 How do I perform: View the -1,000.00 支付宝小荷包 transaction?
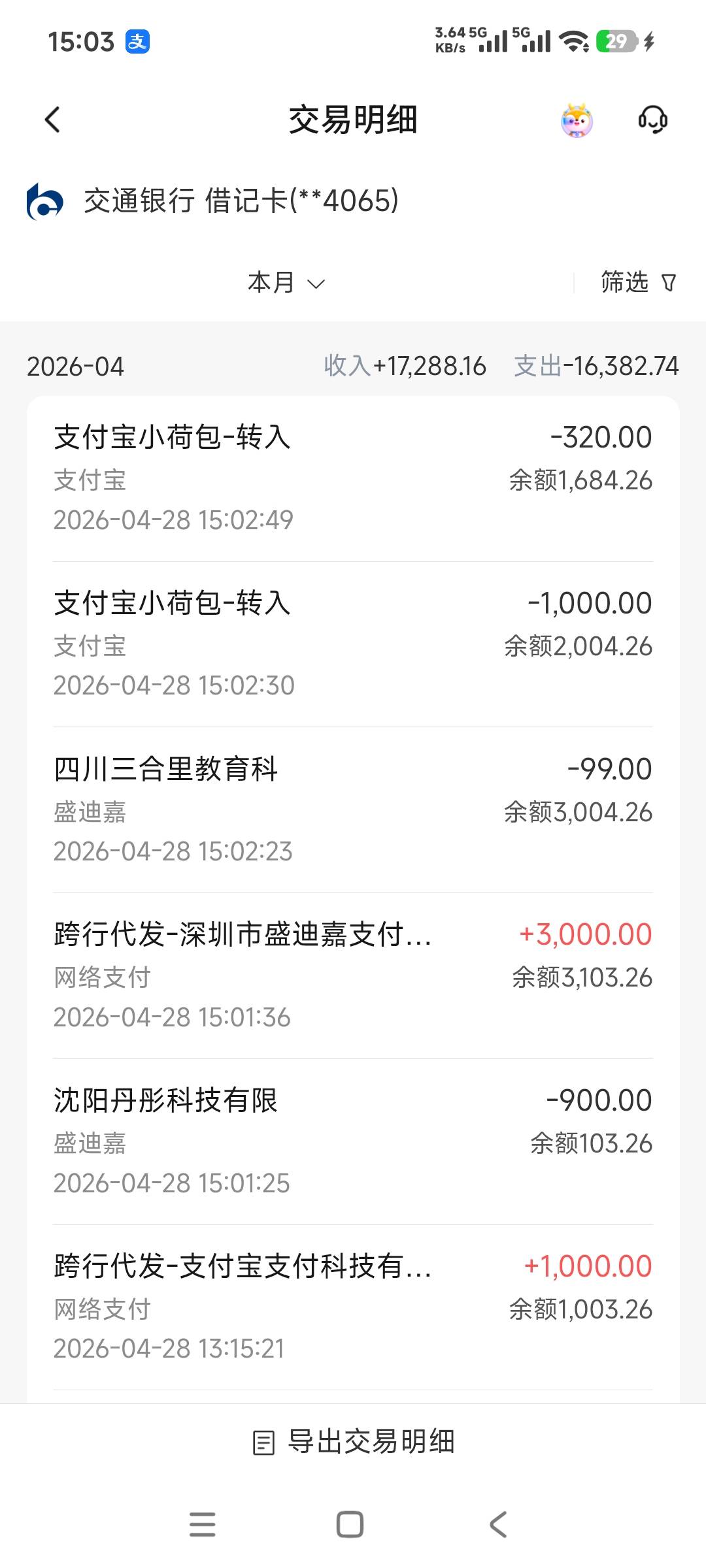pyautogui.click(x=353, y=644)
